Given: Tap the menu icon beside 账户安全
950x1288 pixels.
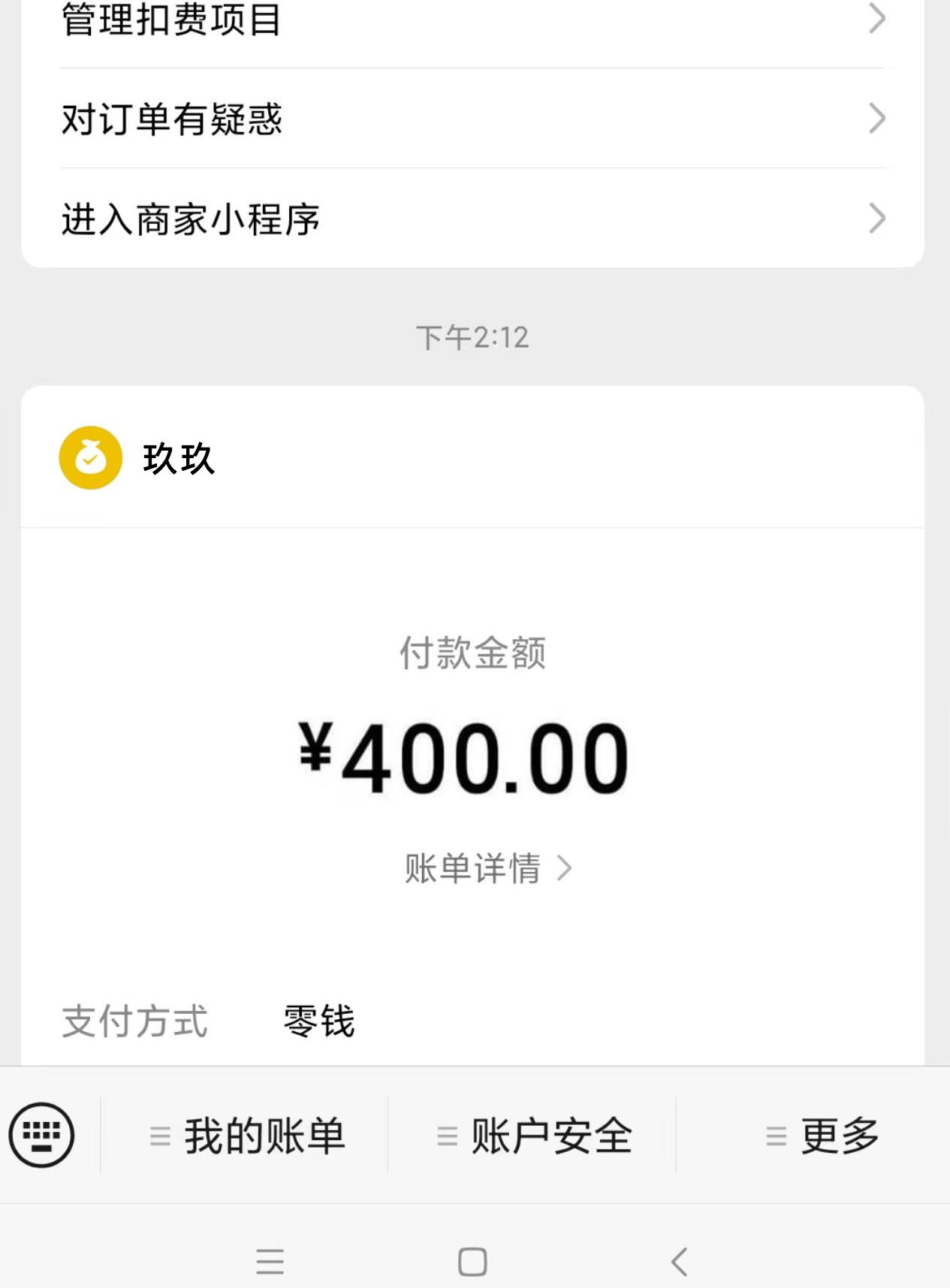Looking at the screenshot, I should (445, 1136).
